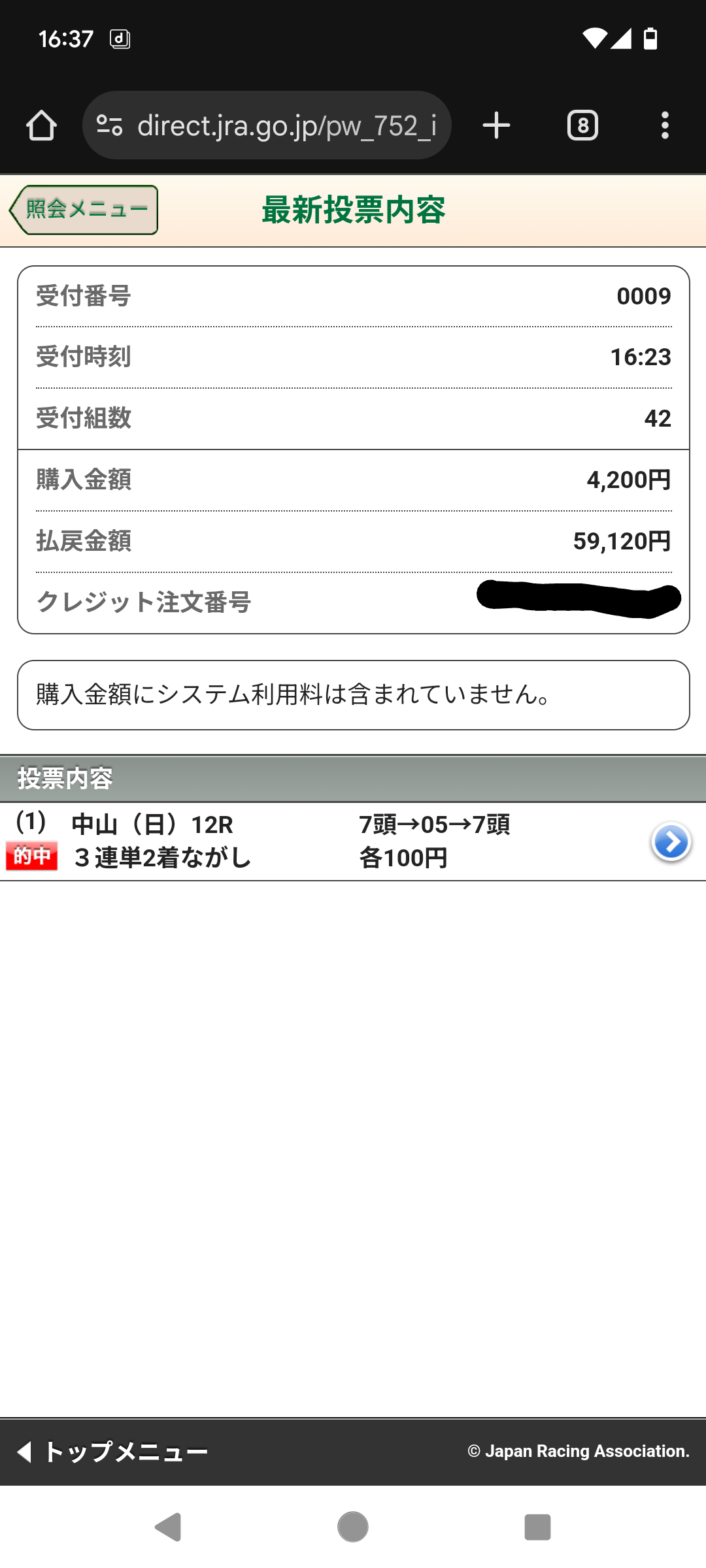Open the tab switcher showing 8 tabs
706x1568 pixels.
(x=582, y=125)
